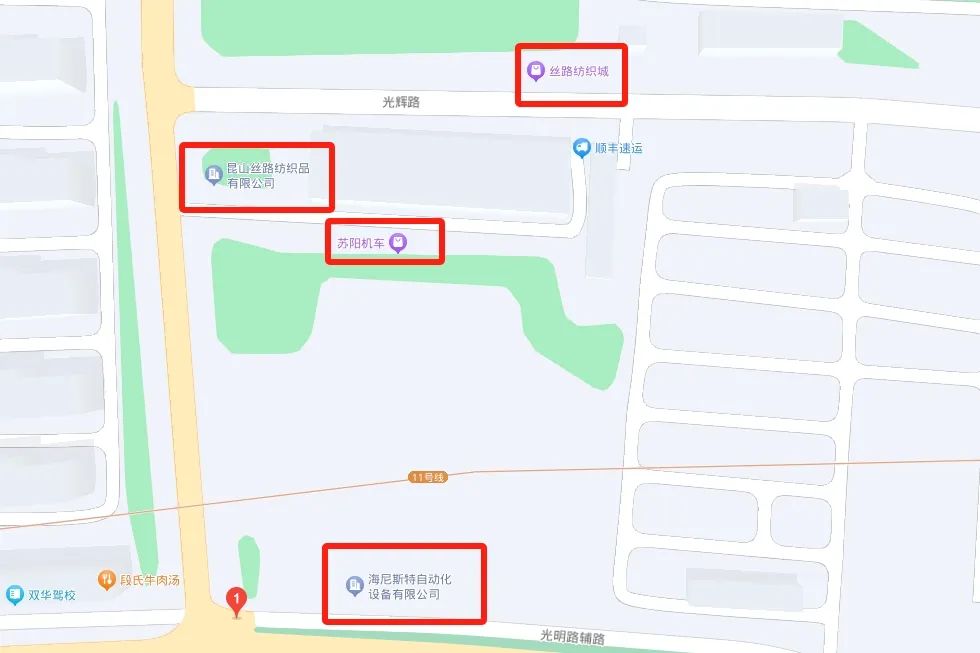Tap the 顺丰速运 delivery marker
The height and width of the screenshot is (653, 980).
click(582, 148)
